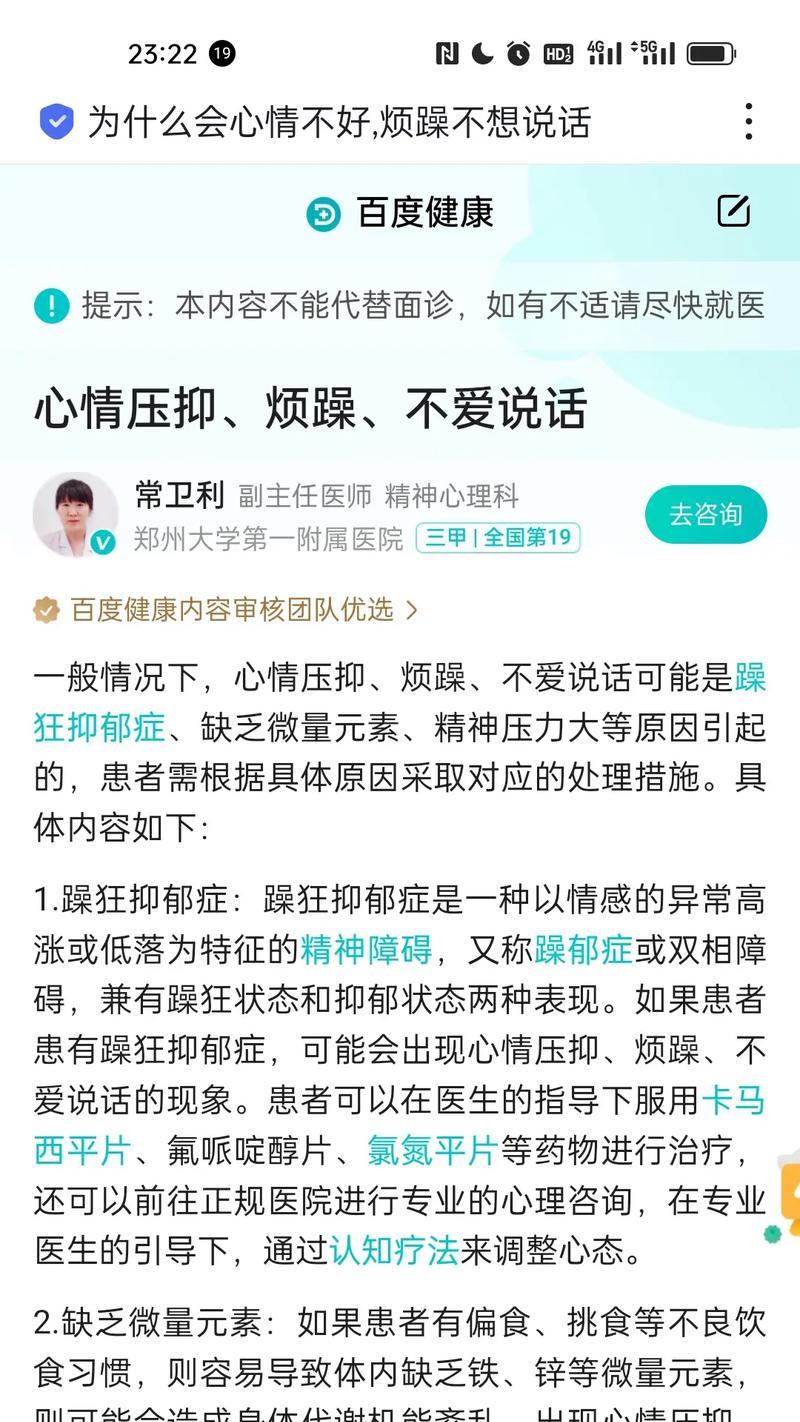Open the 认知疗法 link
800x1422 pixels.
click(x=393, y=1250)
